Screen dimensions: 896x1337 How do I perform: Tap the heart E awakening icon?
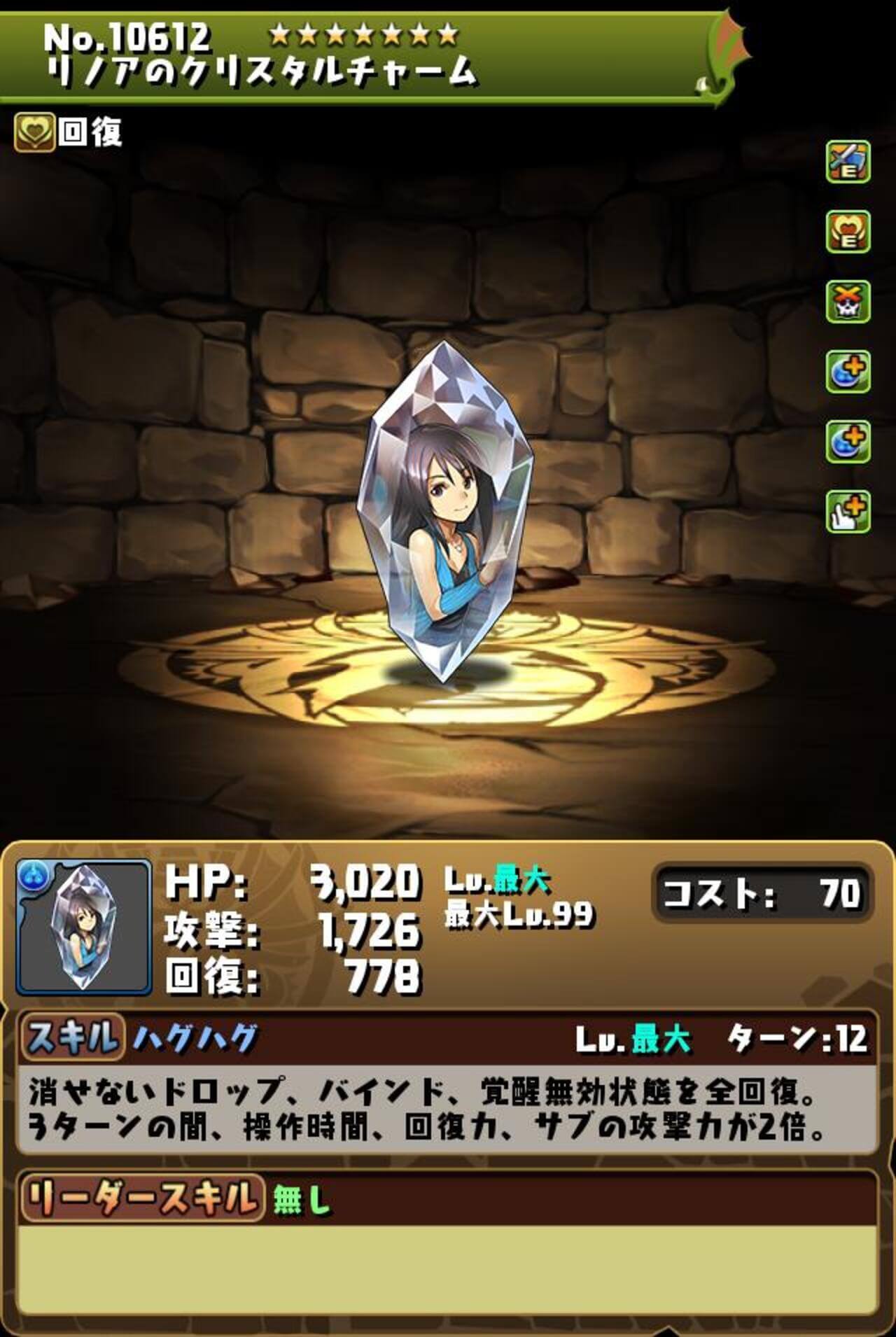848,232
